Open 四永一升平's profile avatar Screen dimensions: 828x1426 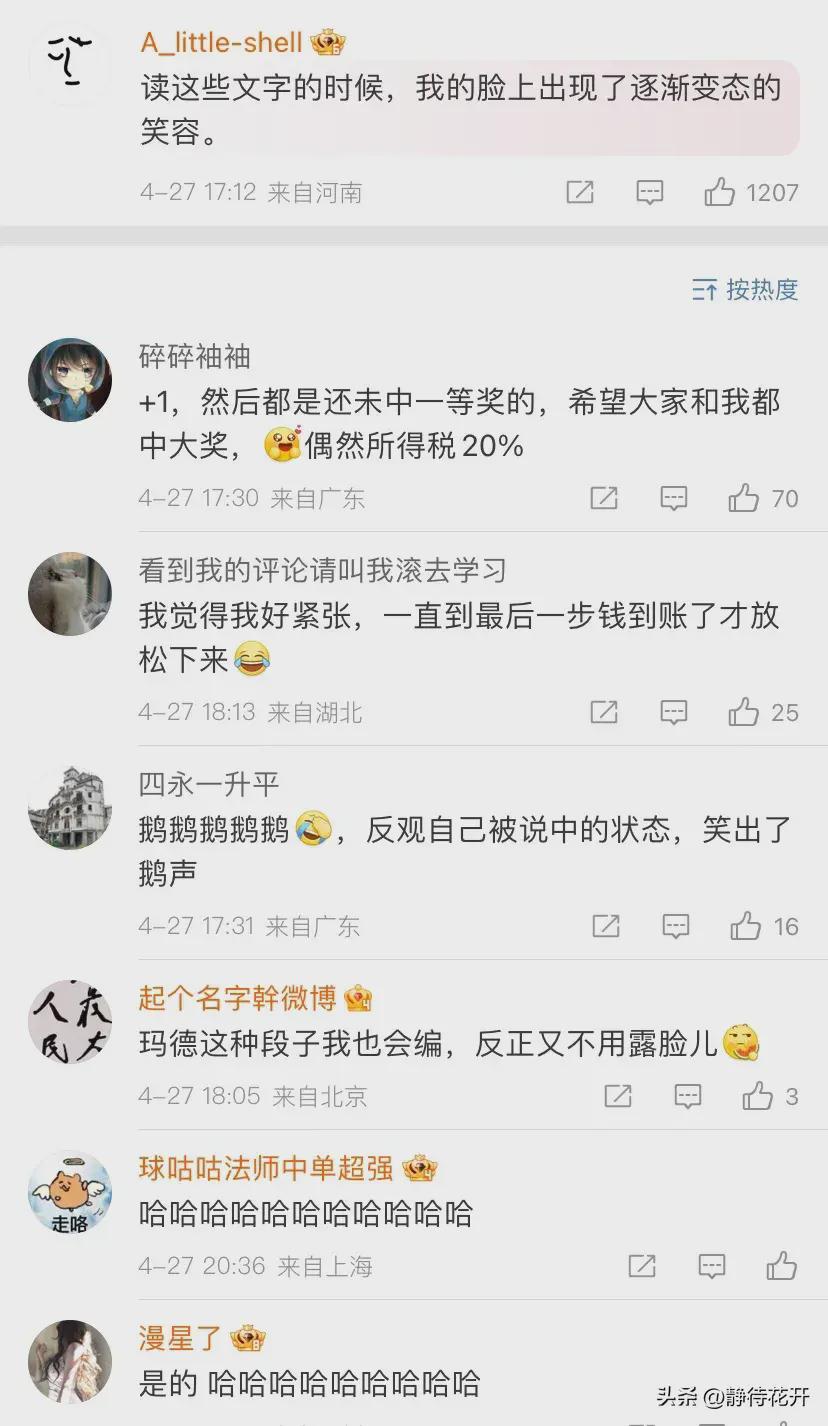pyautogui.click(x=70, y=808)
